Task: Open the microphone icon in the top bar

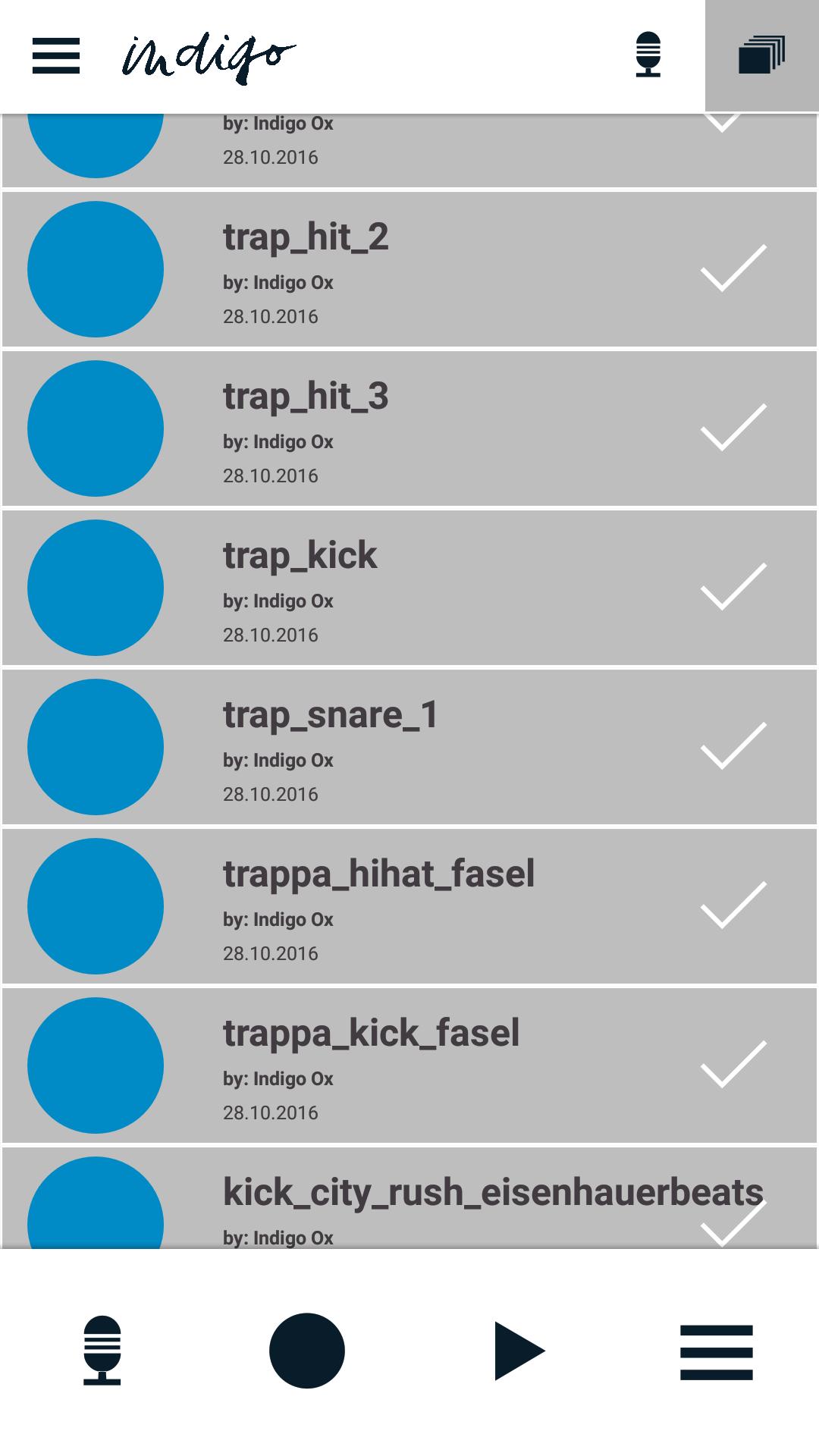Action: (648, 55)
